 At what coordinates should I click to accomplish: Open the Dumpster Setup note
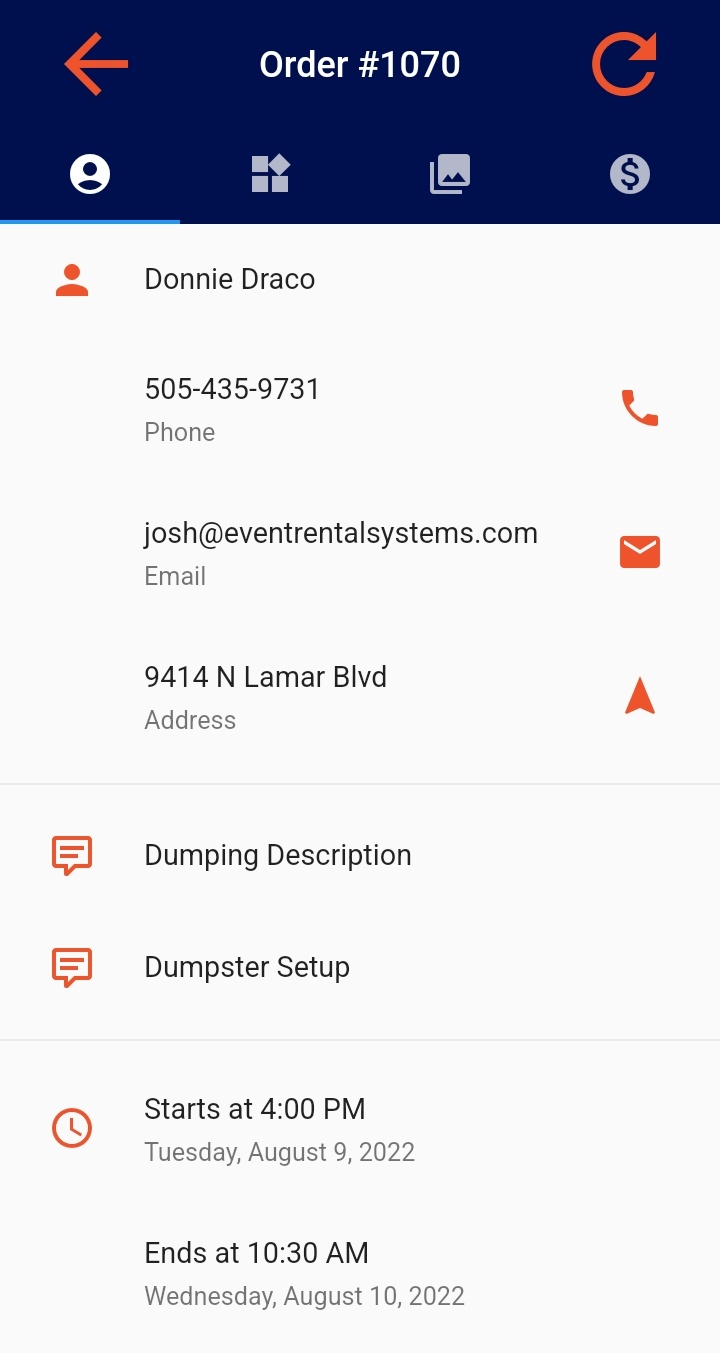pyautogui.click(x=247, y=968)
